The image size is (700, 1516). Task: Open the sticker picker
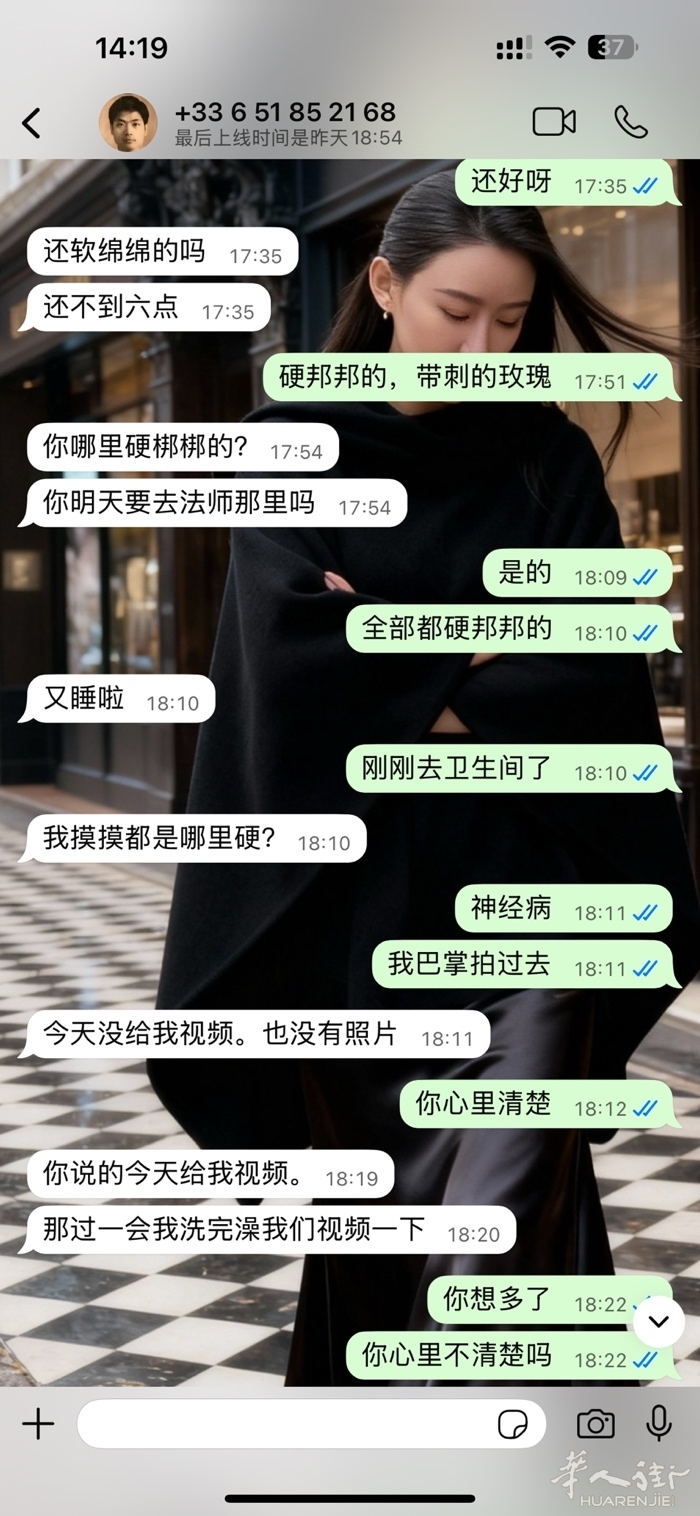point(513,1425)
